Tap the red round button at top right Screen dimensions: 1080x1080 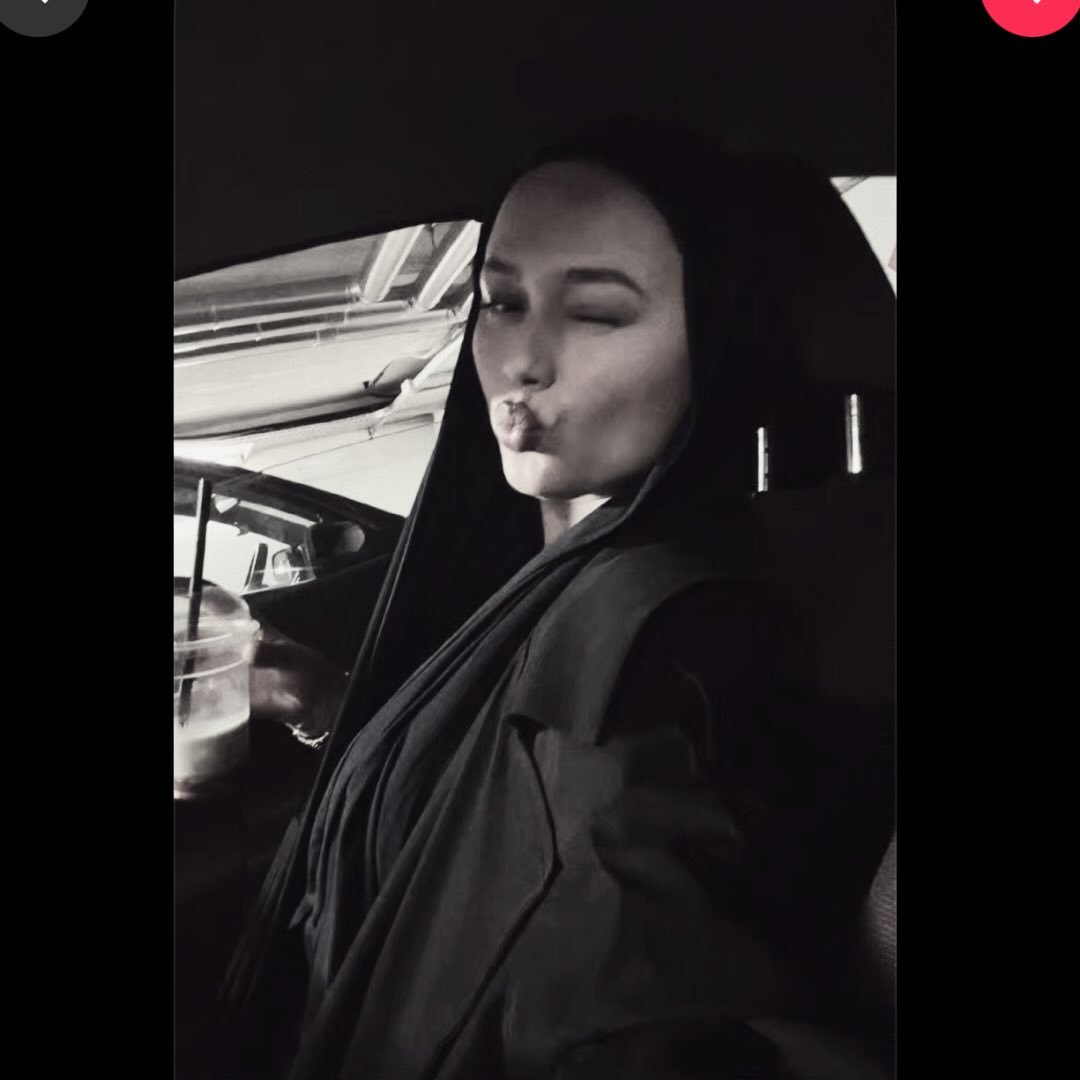point(1034,8)
